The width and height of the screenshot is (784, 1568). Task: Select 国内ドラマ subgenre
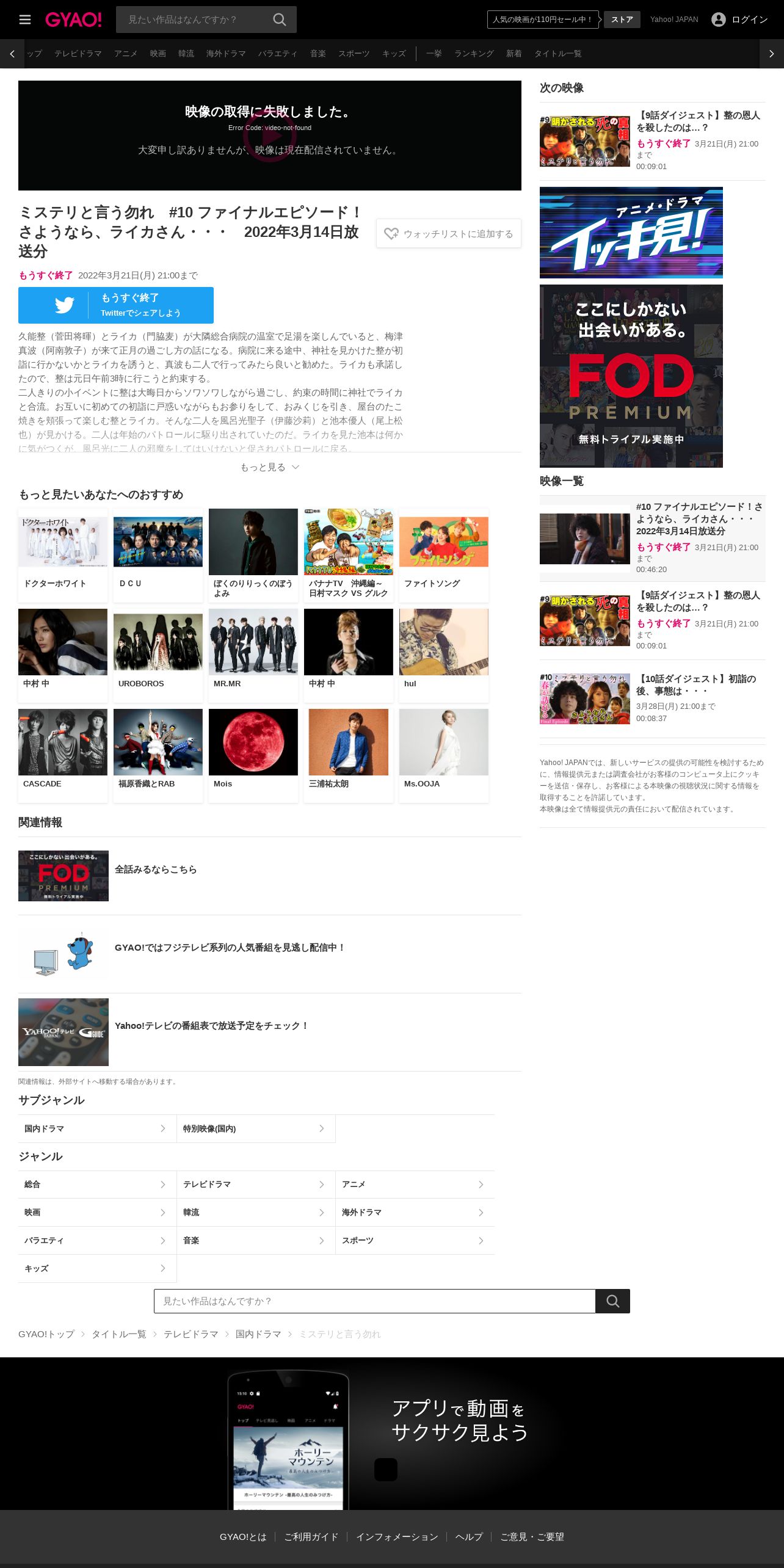point(97,1128)
